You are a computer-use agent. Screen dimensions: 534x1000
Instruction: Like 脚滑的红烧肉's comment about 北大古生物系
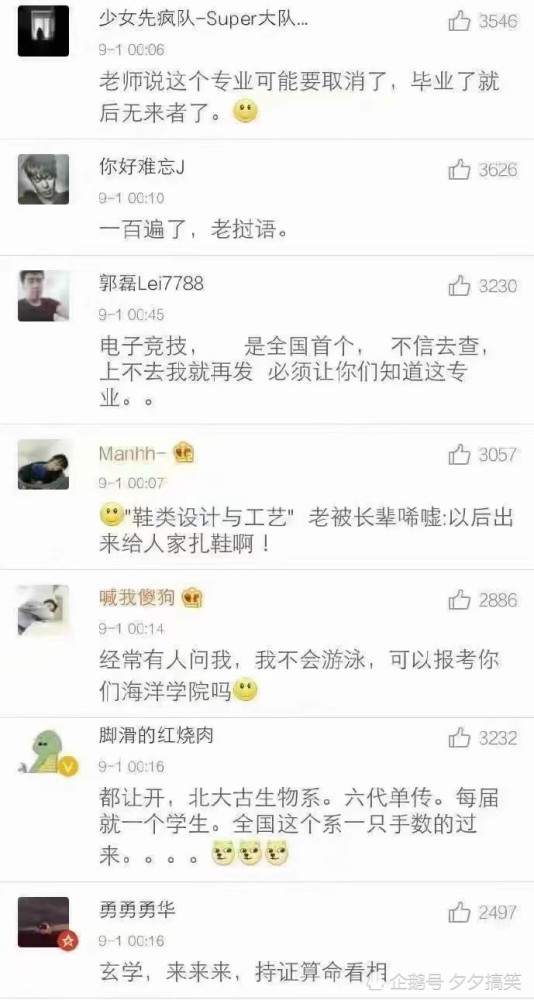(x=459, y=739)
